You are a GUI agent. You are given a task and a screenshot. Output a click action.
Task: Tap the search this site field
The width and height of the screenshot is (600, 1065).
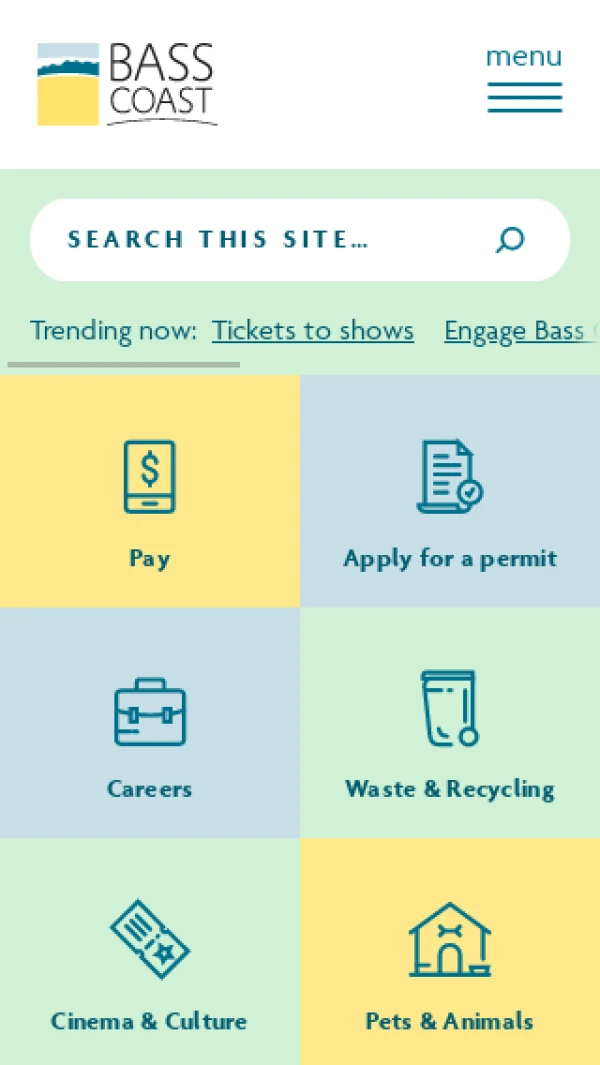point(260,240)
